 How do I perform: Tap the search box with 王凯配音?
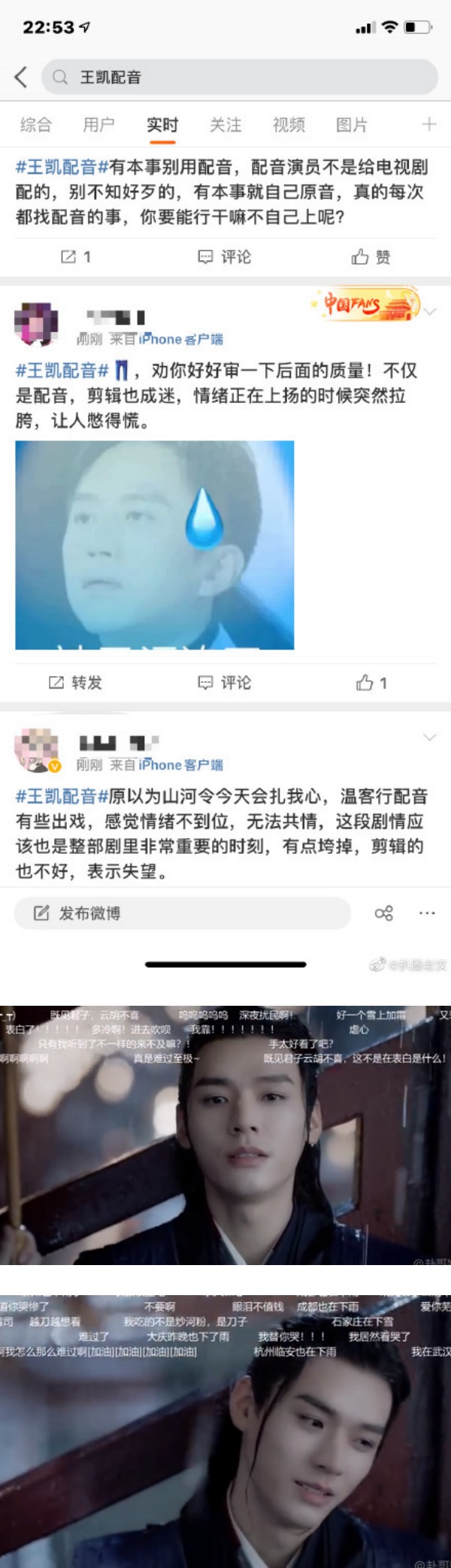tap(239, 77)
